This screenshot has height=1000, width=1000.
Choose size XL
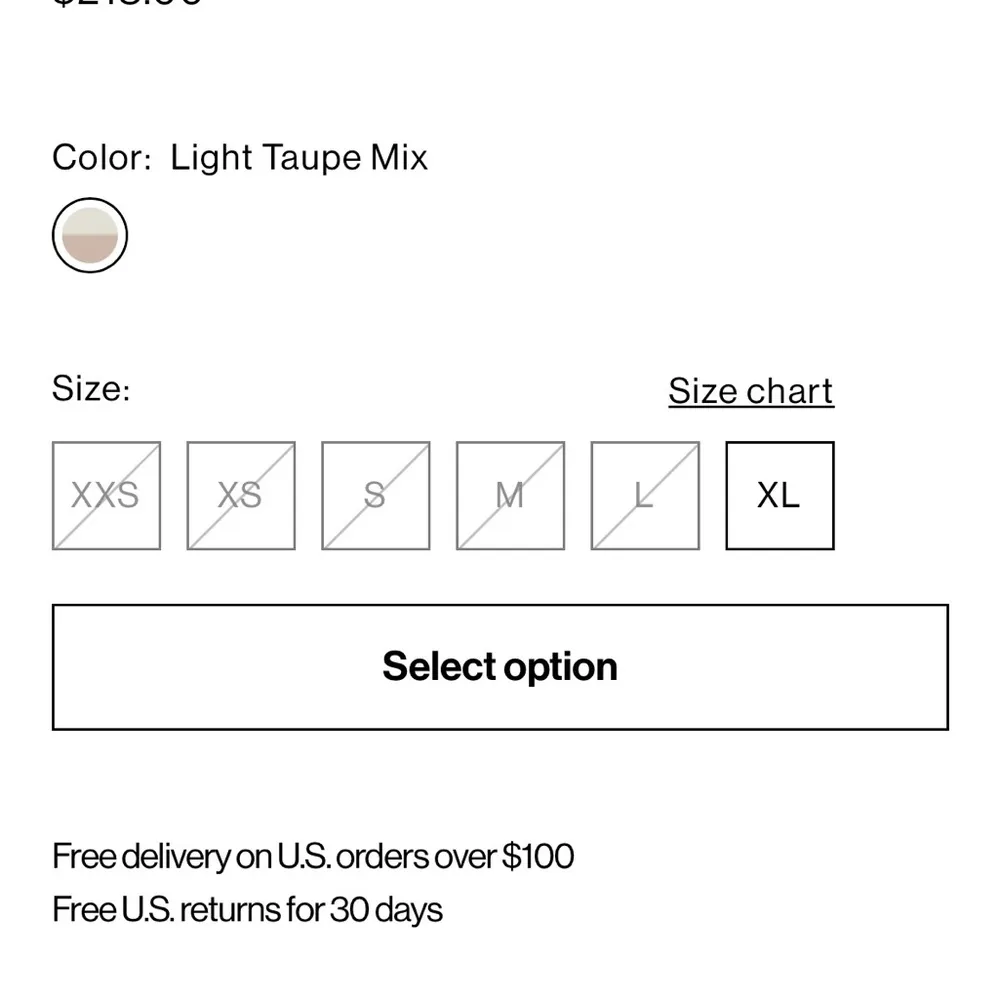pos(779,495)
